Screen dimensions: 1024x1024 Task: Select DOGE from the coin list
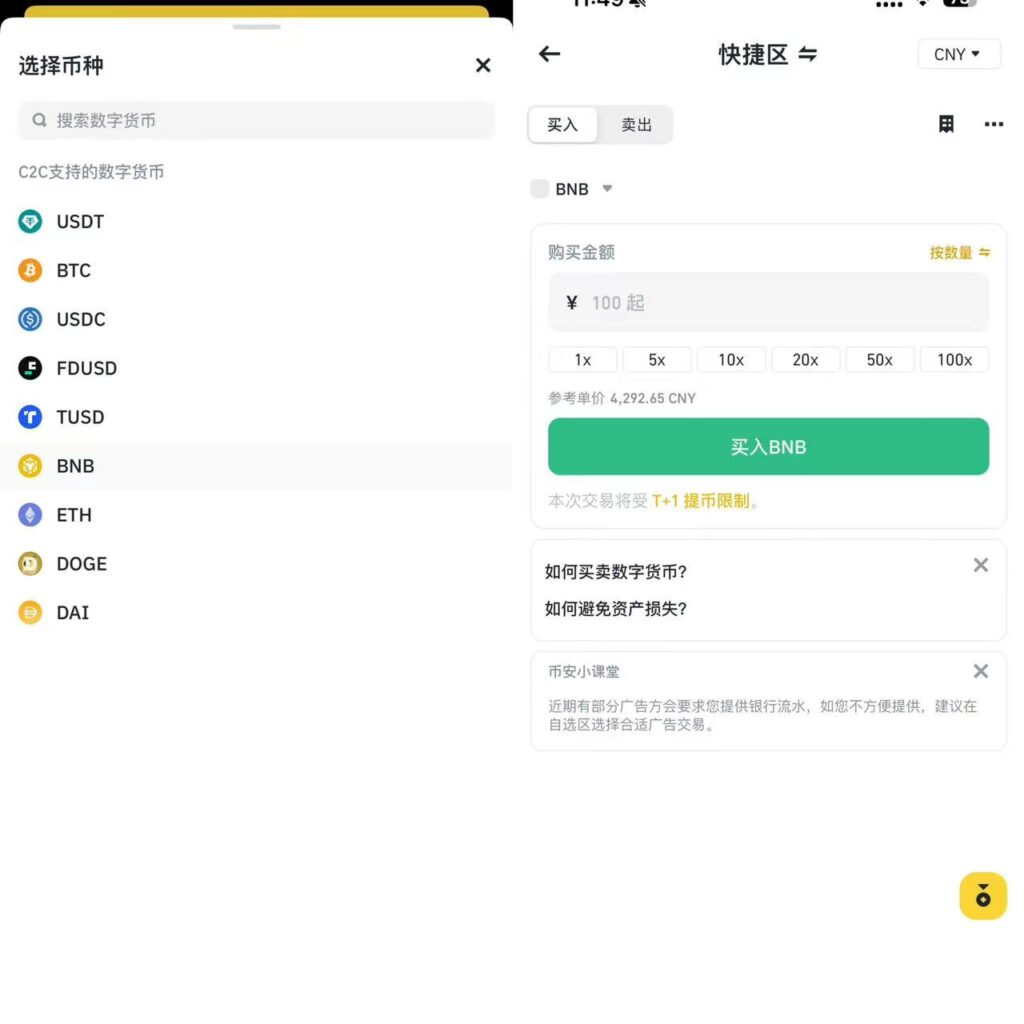tap(81, 565)
